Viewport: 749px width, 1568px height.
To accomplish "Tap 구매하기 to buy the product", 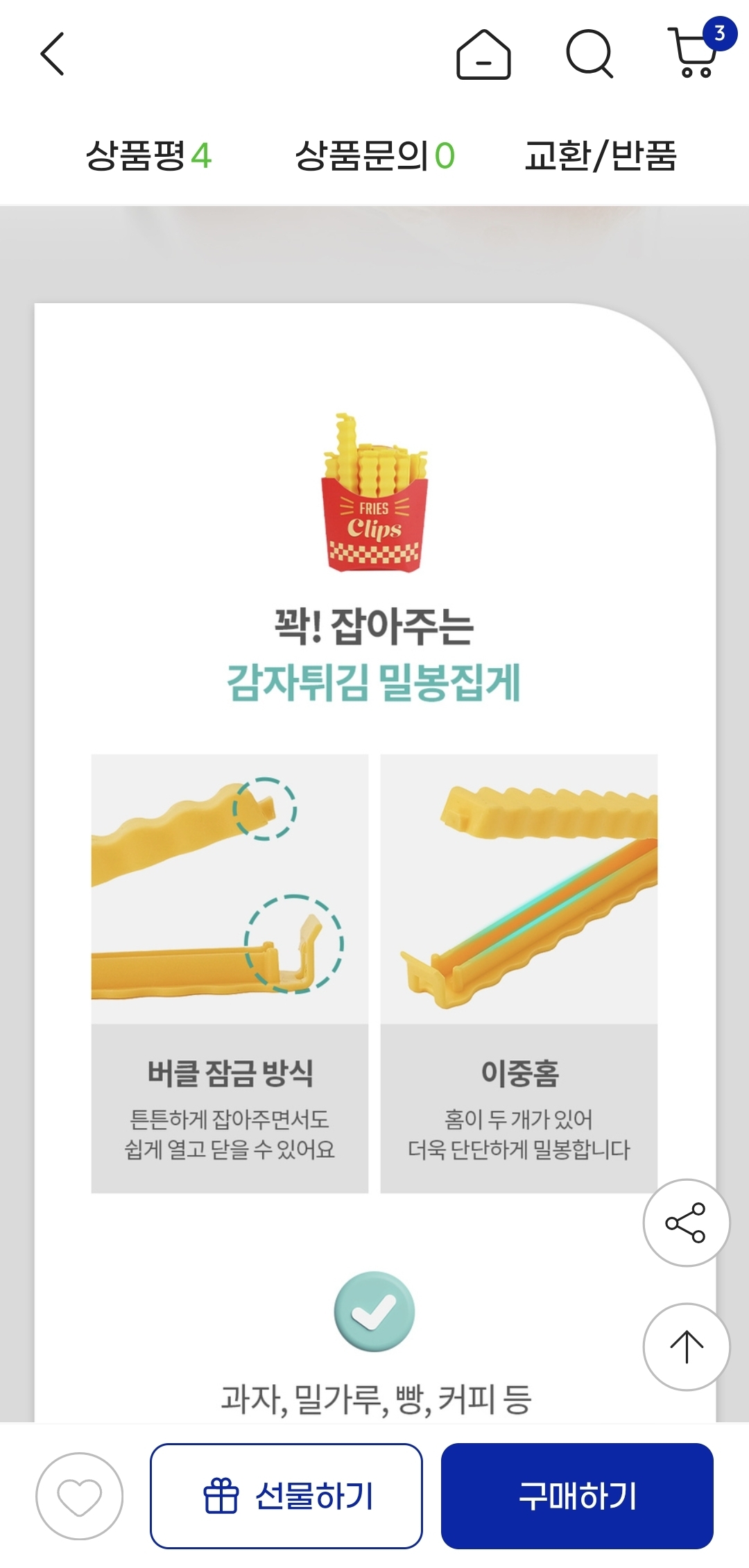I will [577, 1496].
